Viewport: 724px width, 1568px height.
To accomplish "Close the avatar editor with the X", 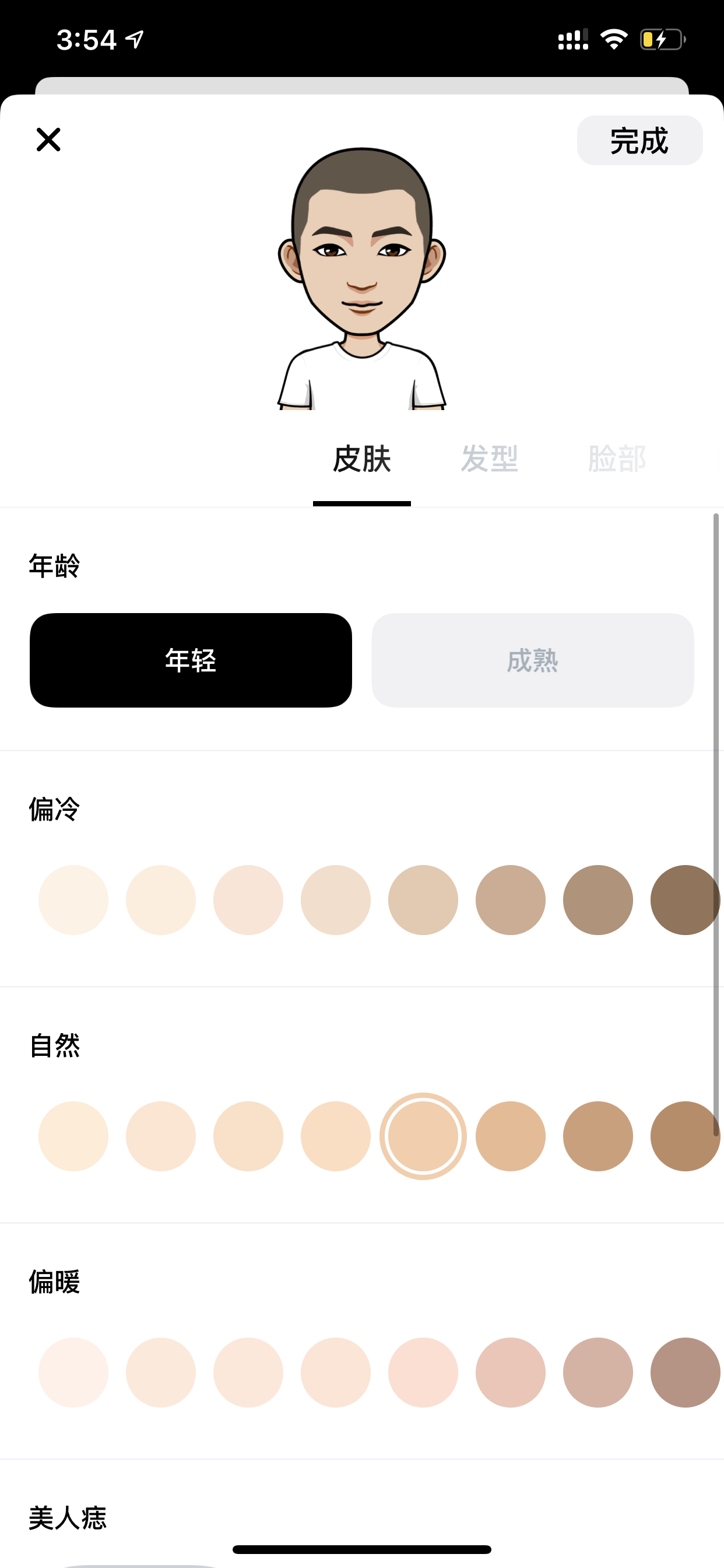I will 48,139.
